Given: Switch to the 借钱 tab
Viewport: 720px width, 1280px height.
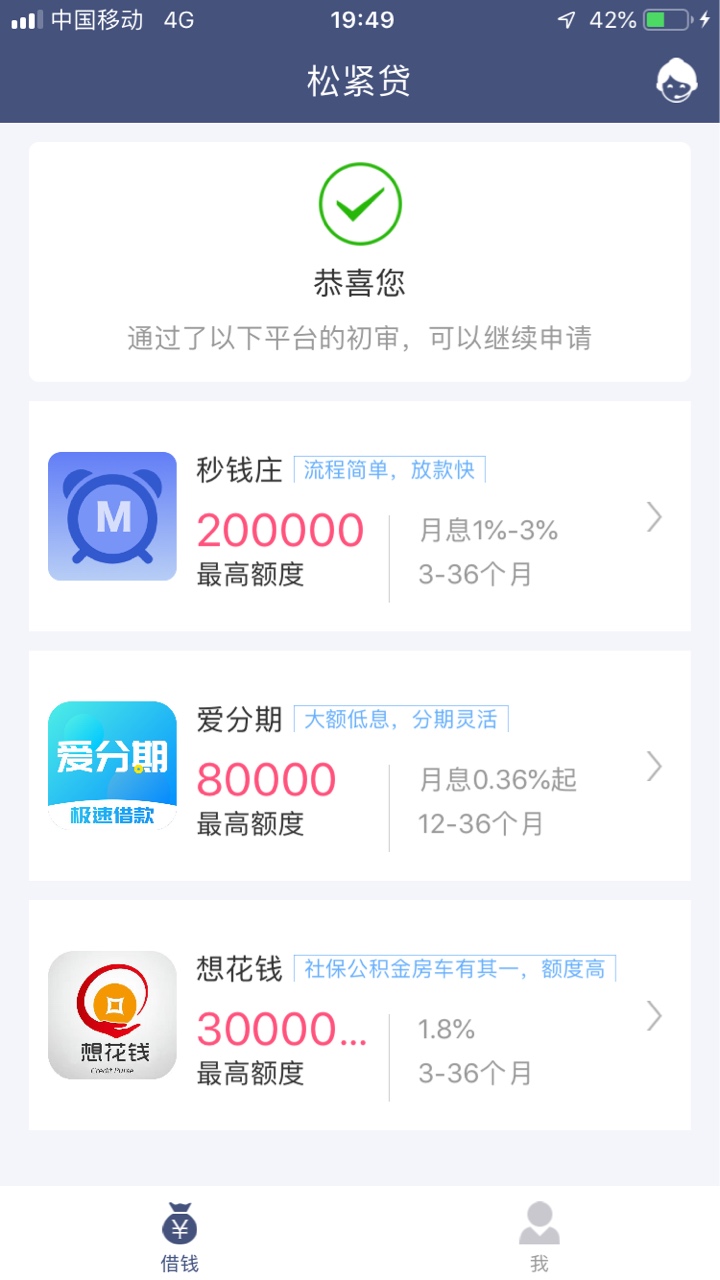Looking at the screenshot, I should (x=180, y=1237).
